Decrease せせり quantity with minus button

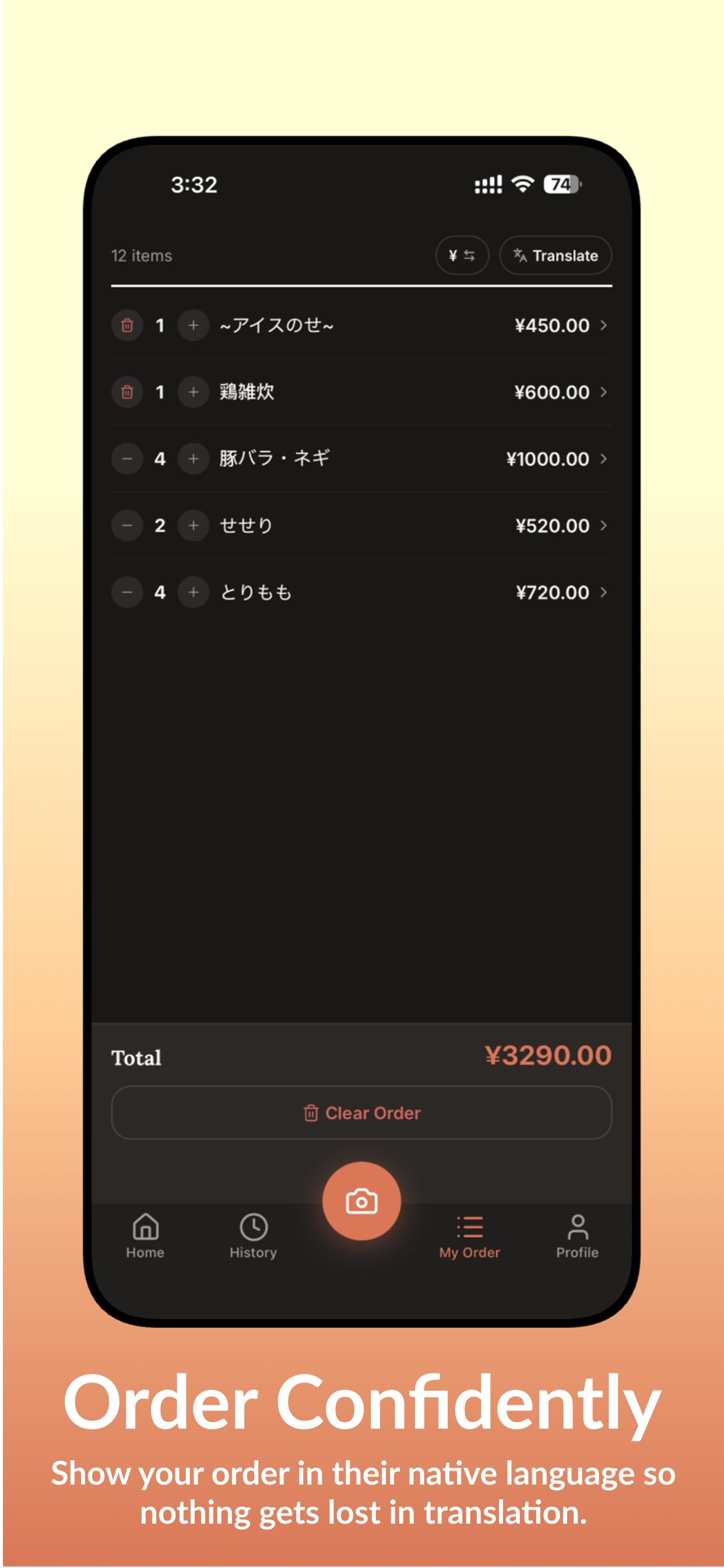tap(126, 526)
